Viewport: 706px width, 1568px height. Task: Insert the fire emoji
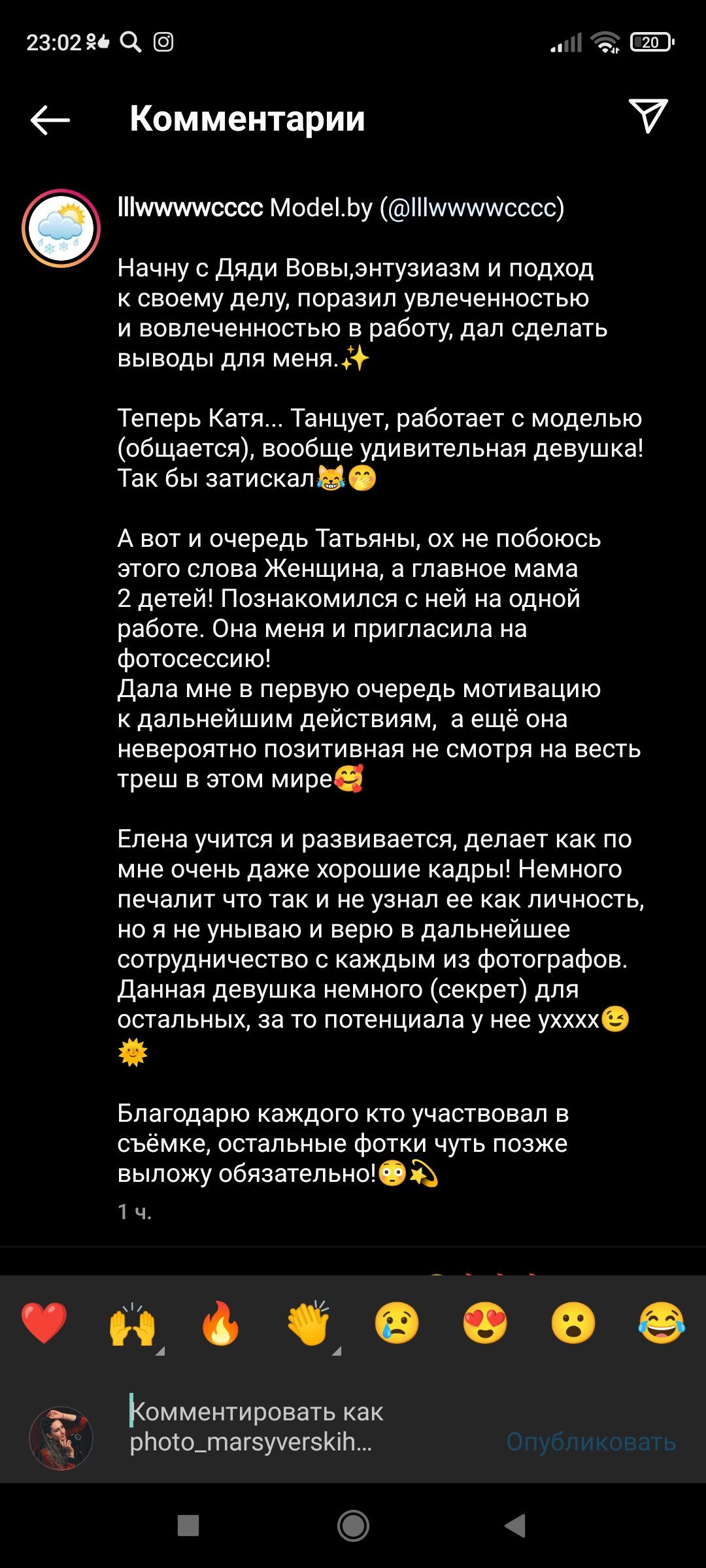point(221,1323)
